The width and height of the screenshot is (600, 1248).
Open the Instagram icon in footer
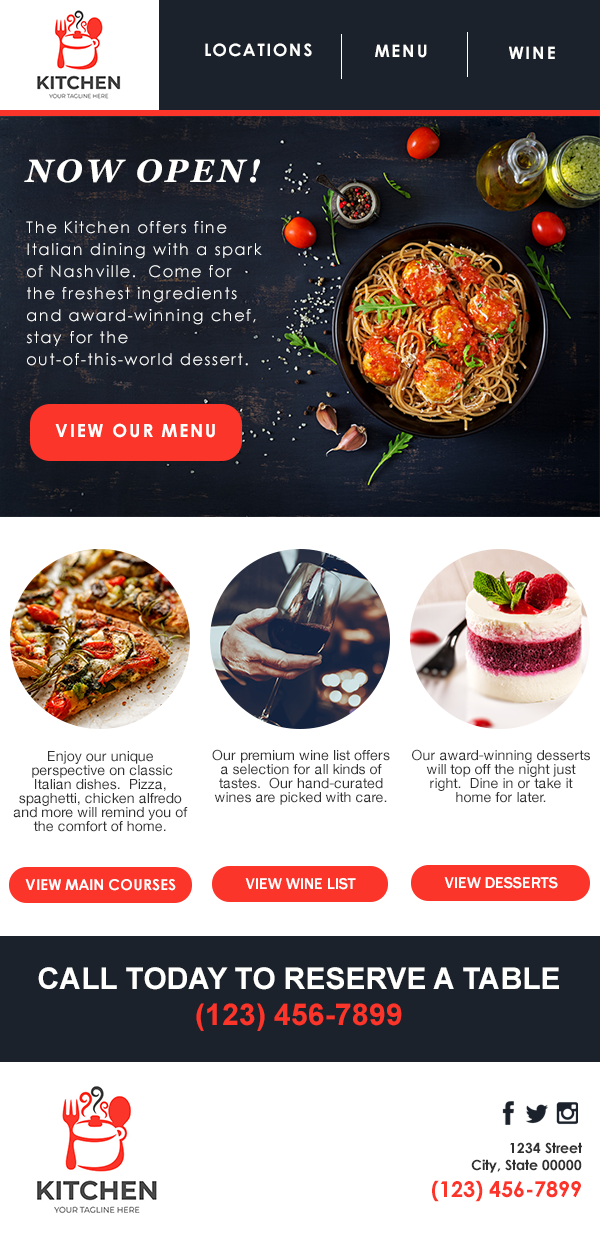point(567,1113)
